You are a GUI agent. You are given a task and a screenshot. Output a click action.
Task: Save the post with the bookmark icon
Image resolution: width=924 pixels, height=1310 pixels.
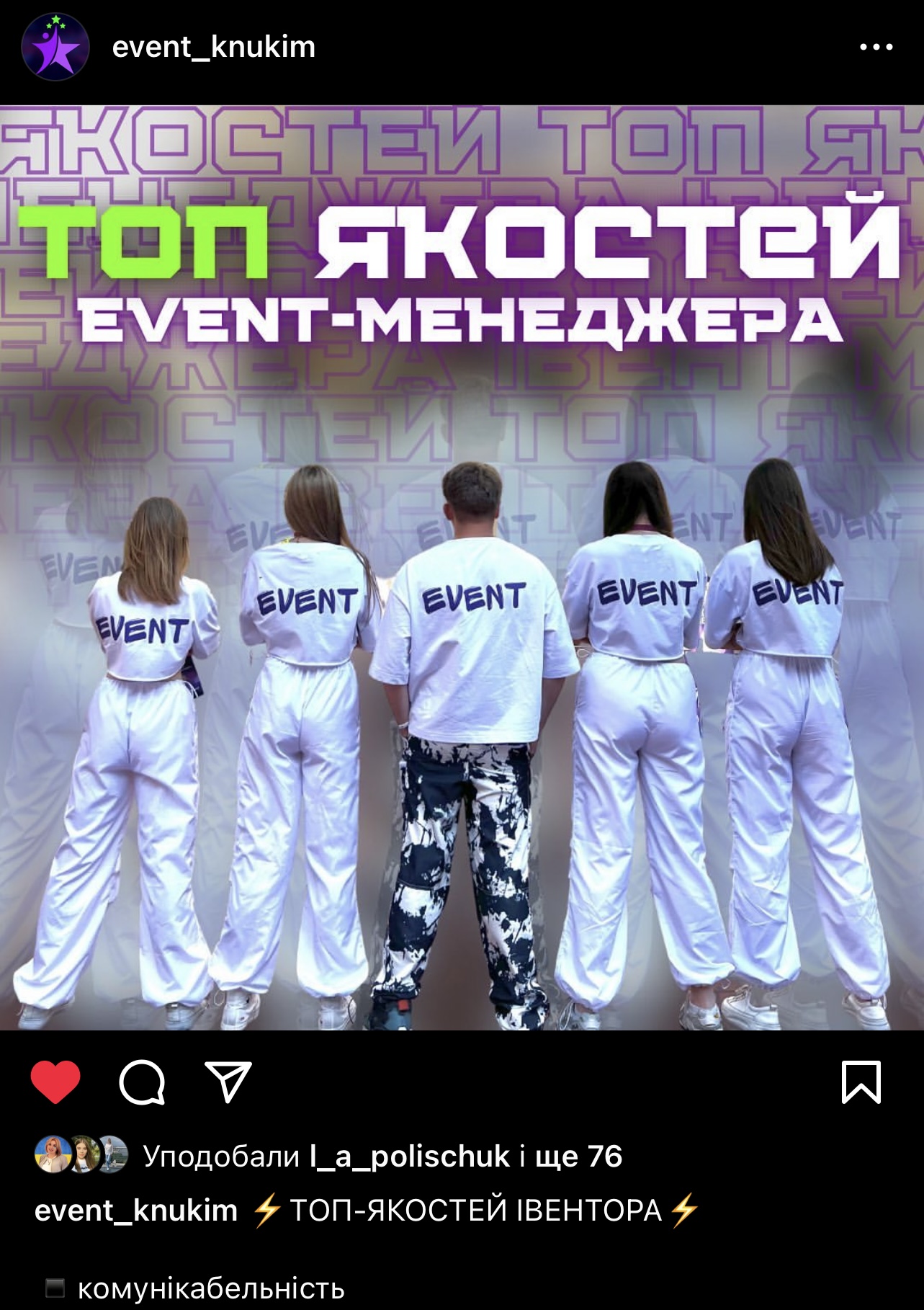[861, 1082]
